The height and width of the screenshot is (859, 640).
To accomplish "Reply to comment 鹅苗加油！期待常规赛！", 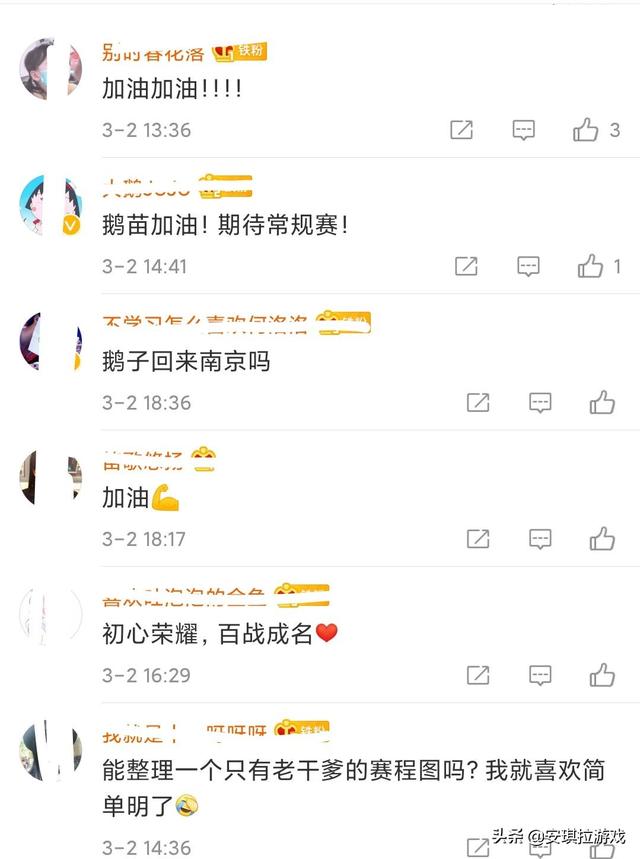I will coord(528,266).
